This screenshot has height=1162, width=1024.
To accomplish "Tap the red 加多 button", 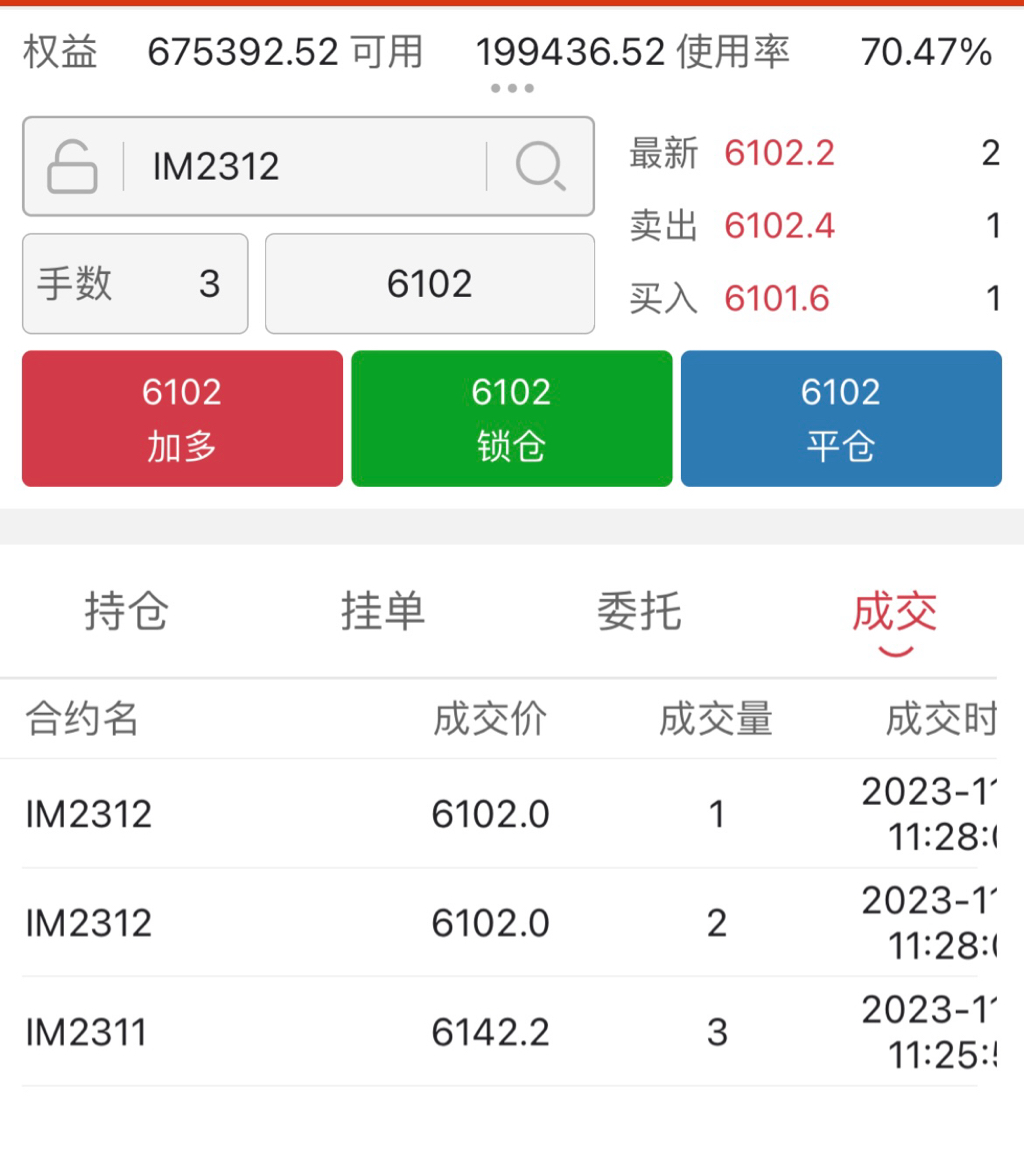I will (x=182, y=418).
